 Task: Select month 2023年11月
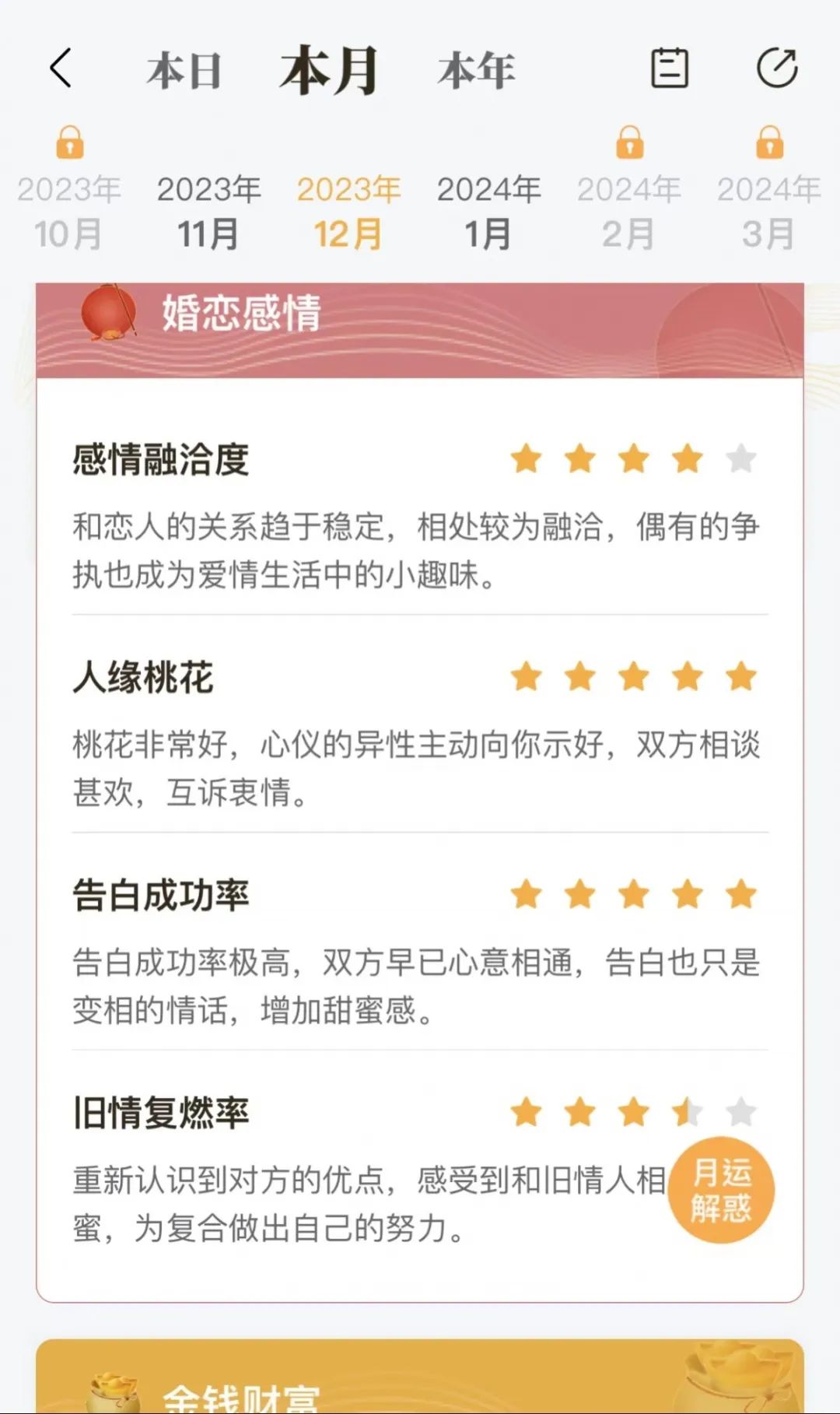coord(208,212)
